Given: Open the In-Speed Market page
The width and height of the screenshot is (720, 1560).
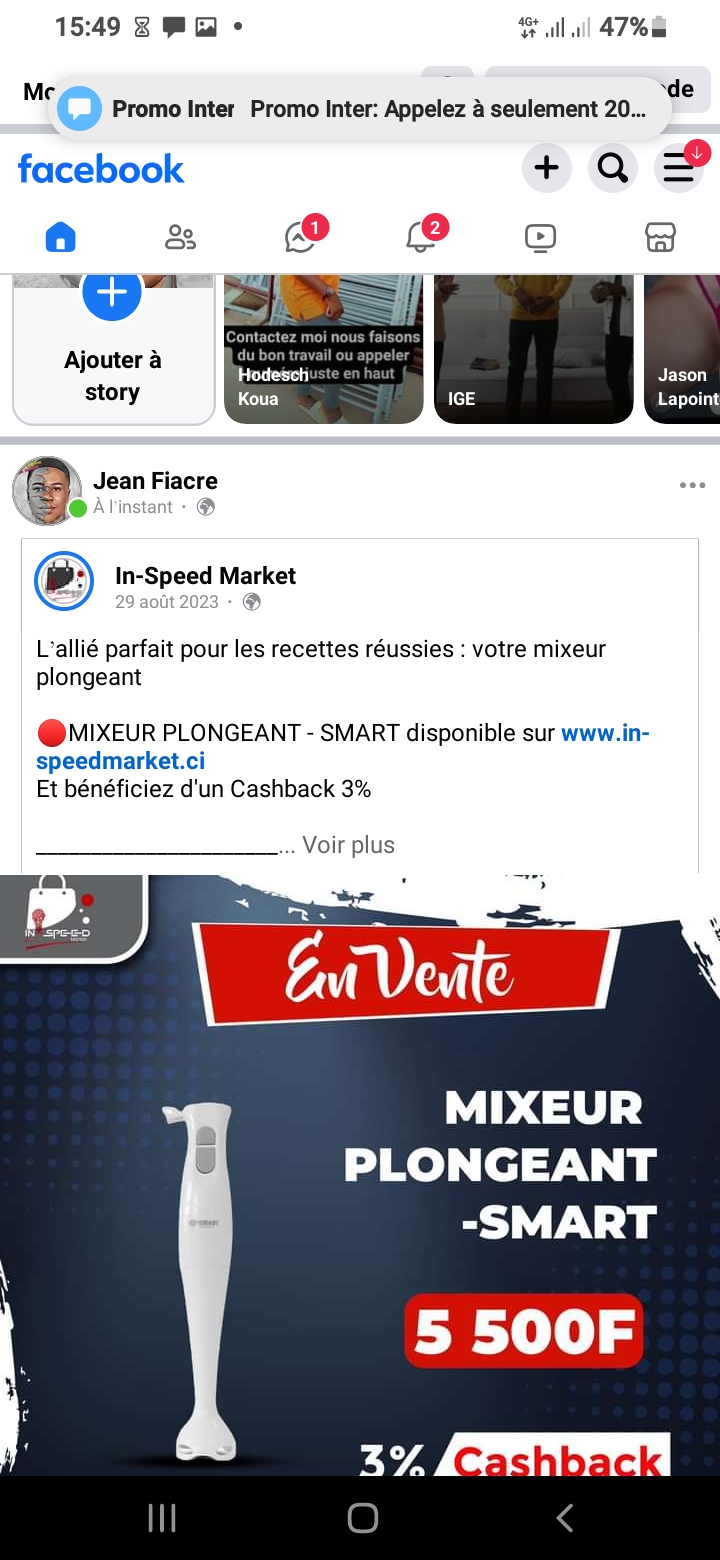Looking at the screenshot, I should pyautogui.click(x=205, y=576).
